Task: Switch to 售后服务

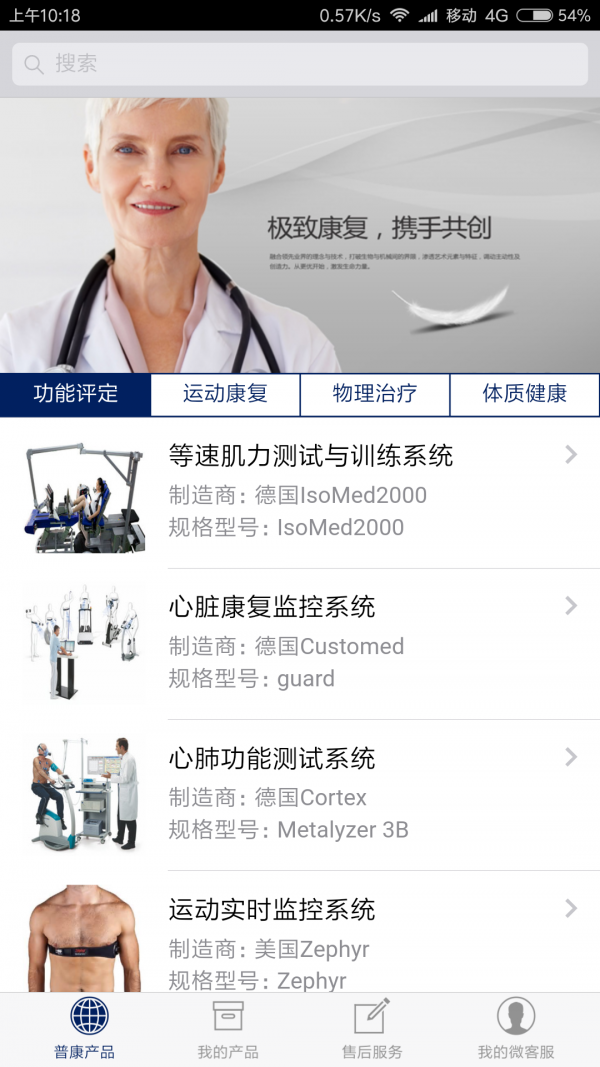Action: pyautogui.click(x=372, y=1030)
